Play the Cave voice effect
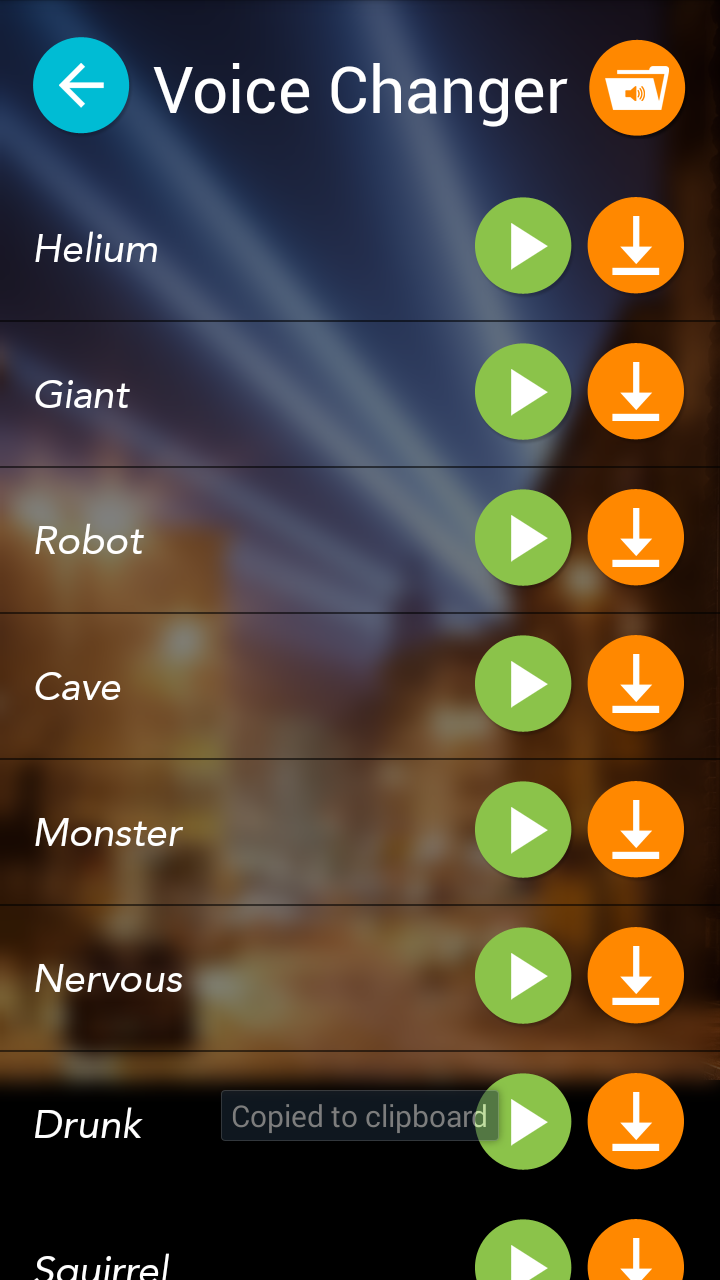 coord(523,683)
